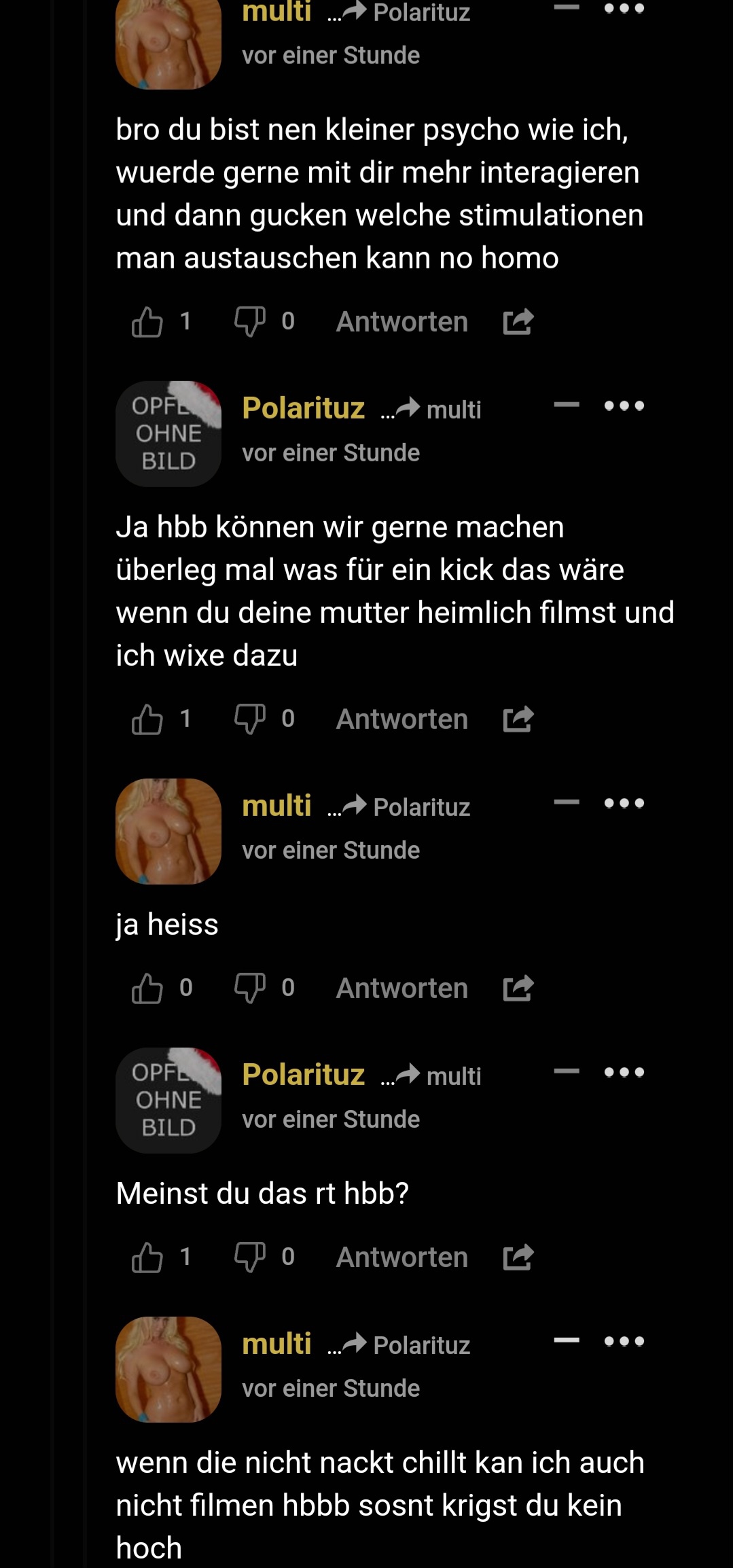Open the three-dot menu on the "Ja hbb können" comment
The image size is (733, 1568).
tap(624, 406)
